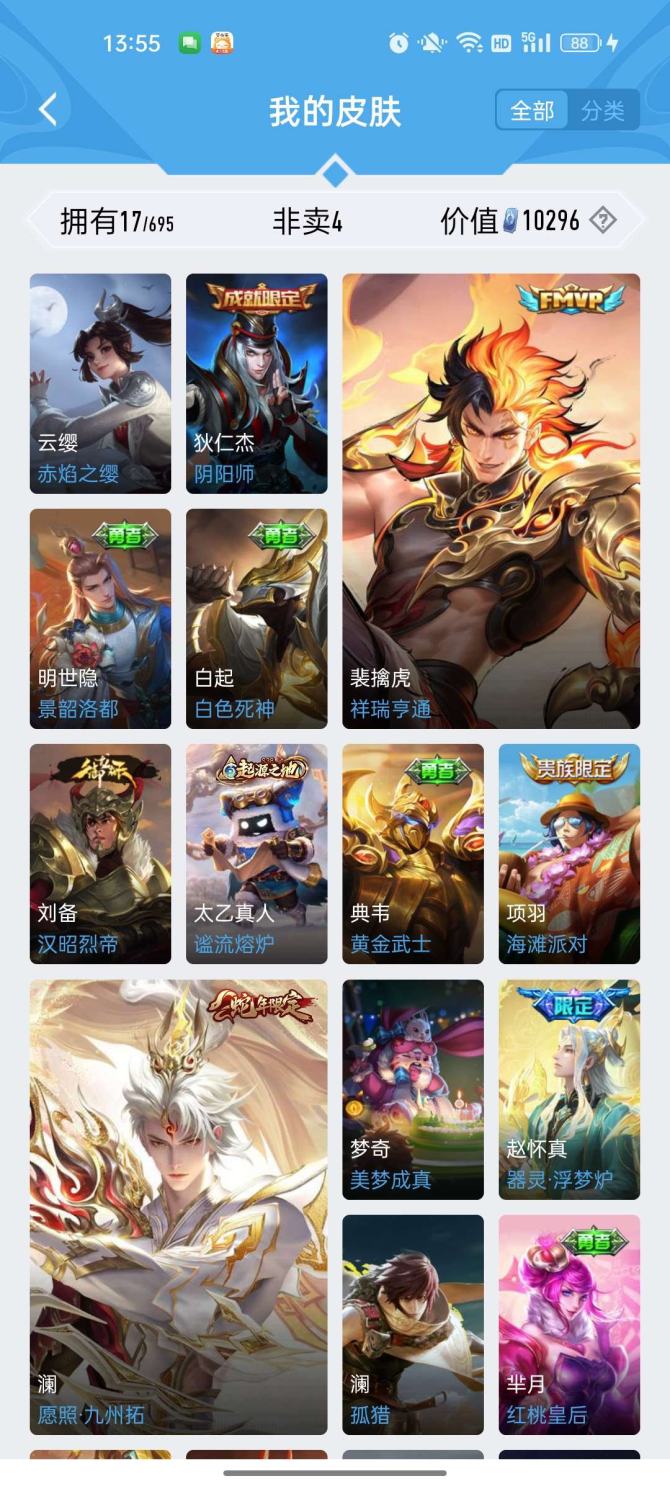This screenshot has height=1489, width=670.
Task: Open 典韦 黄金武士 skin
Action: [413, 853]
